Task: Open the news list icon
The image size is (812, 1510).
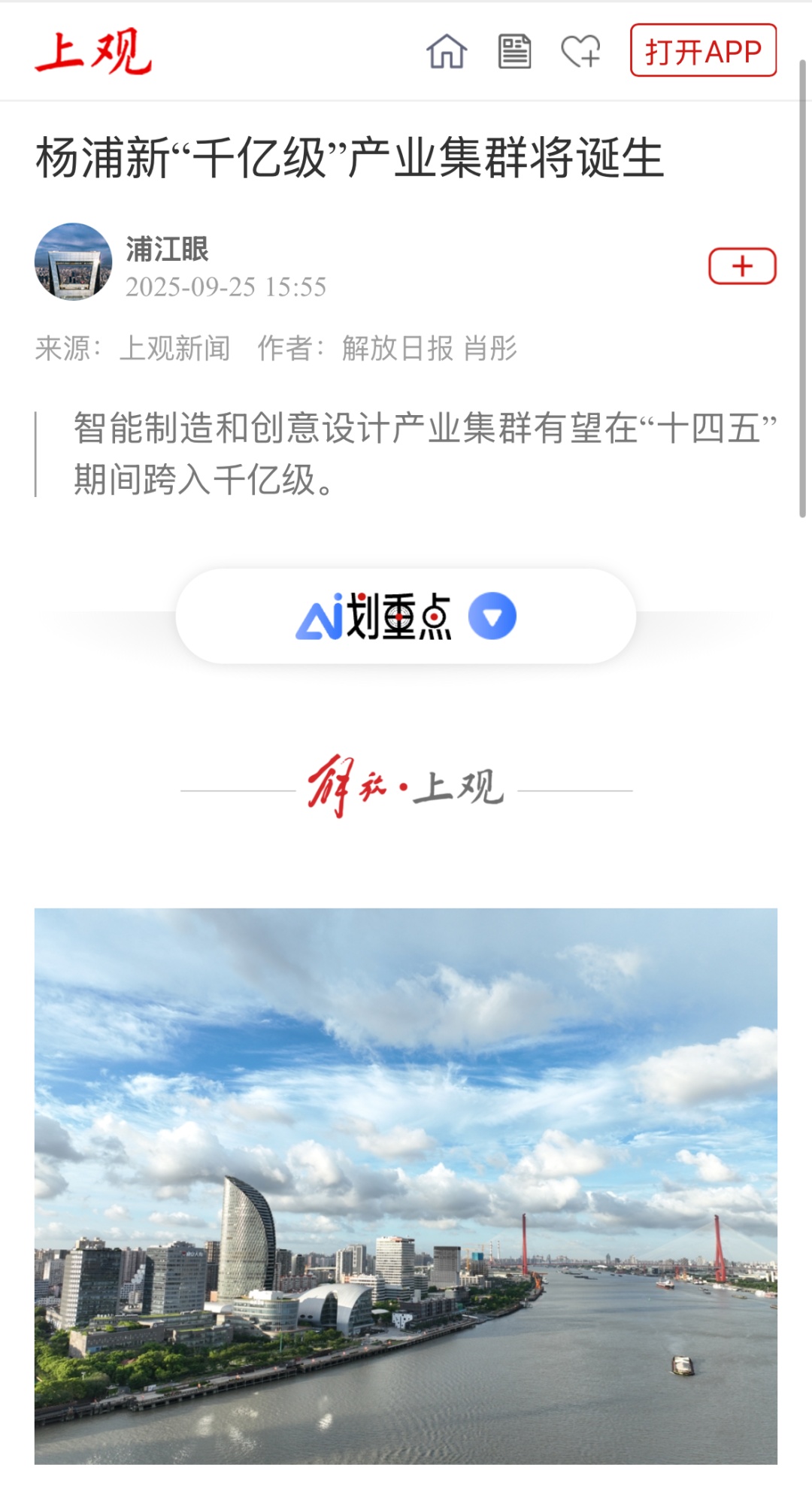Action: [x=515, y=51]
